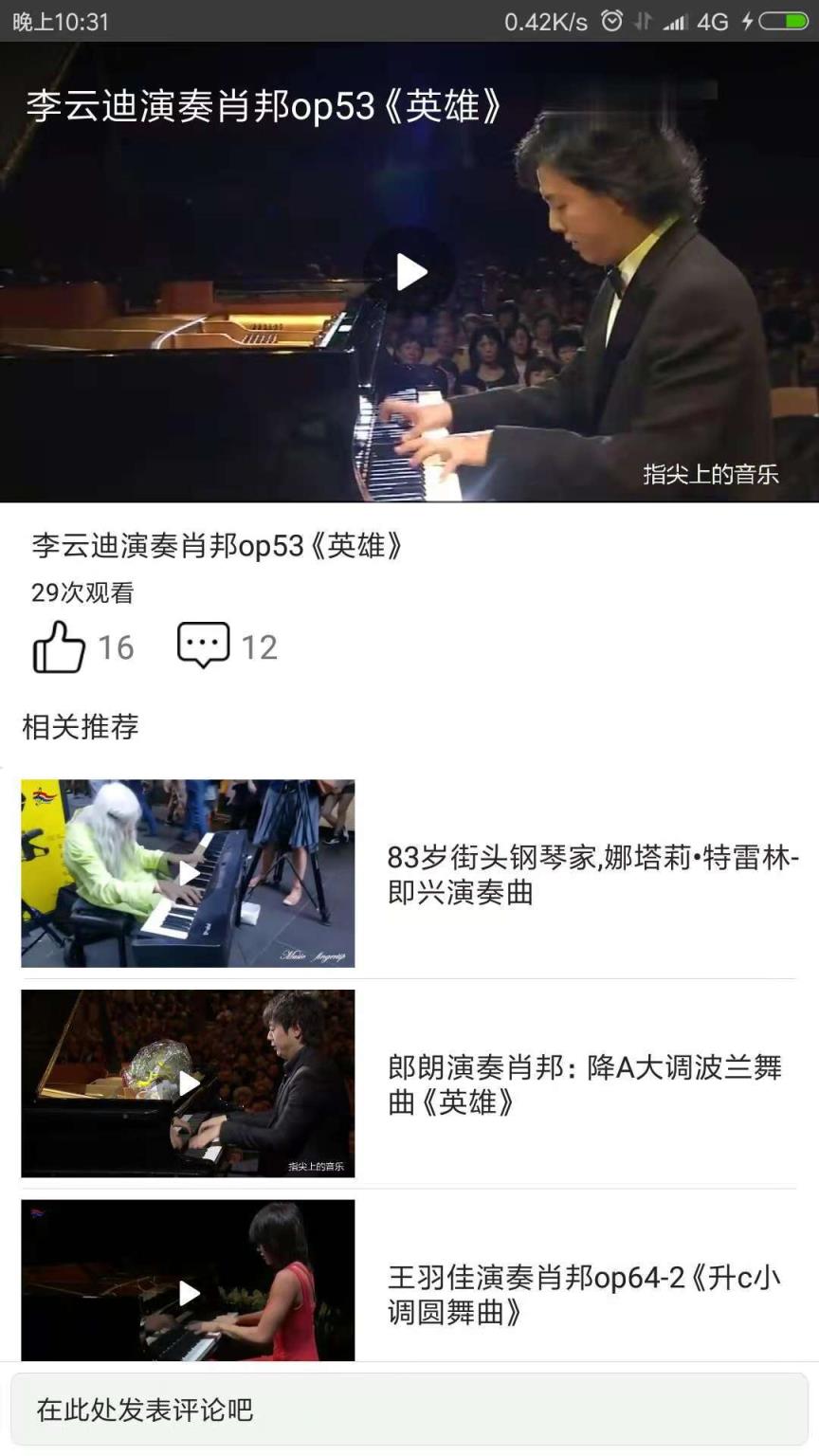Tap the play icon on the 王羽佳 thumbnail
819x1456 pixels.
(x=188, y=1293)
